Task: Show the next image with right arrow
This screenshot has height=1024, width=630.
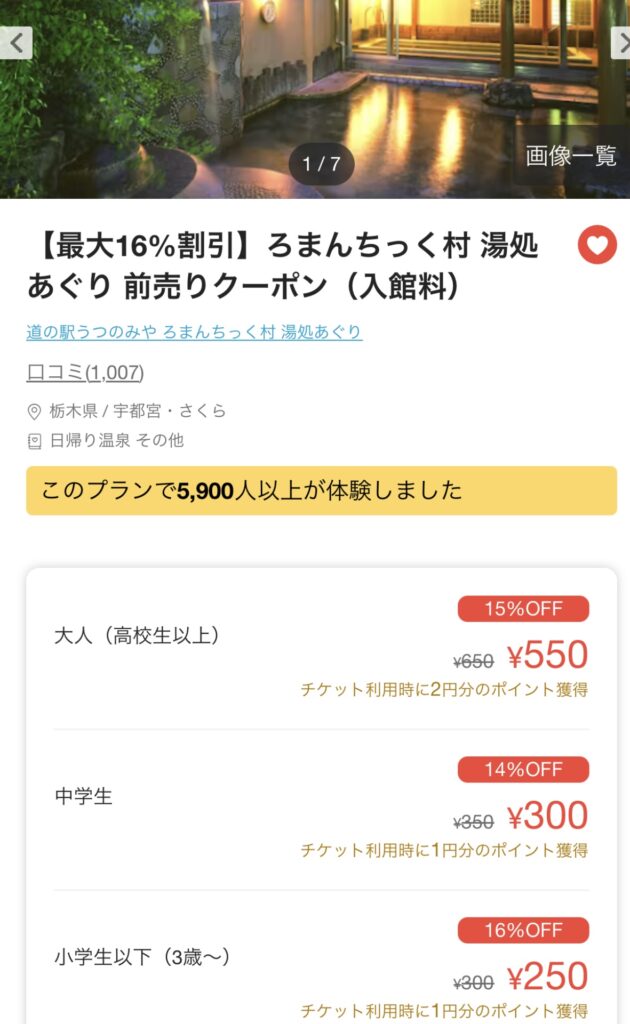Action: pyautogui.click(x=621, y=43)
